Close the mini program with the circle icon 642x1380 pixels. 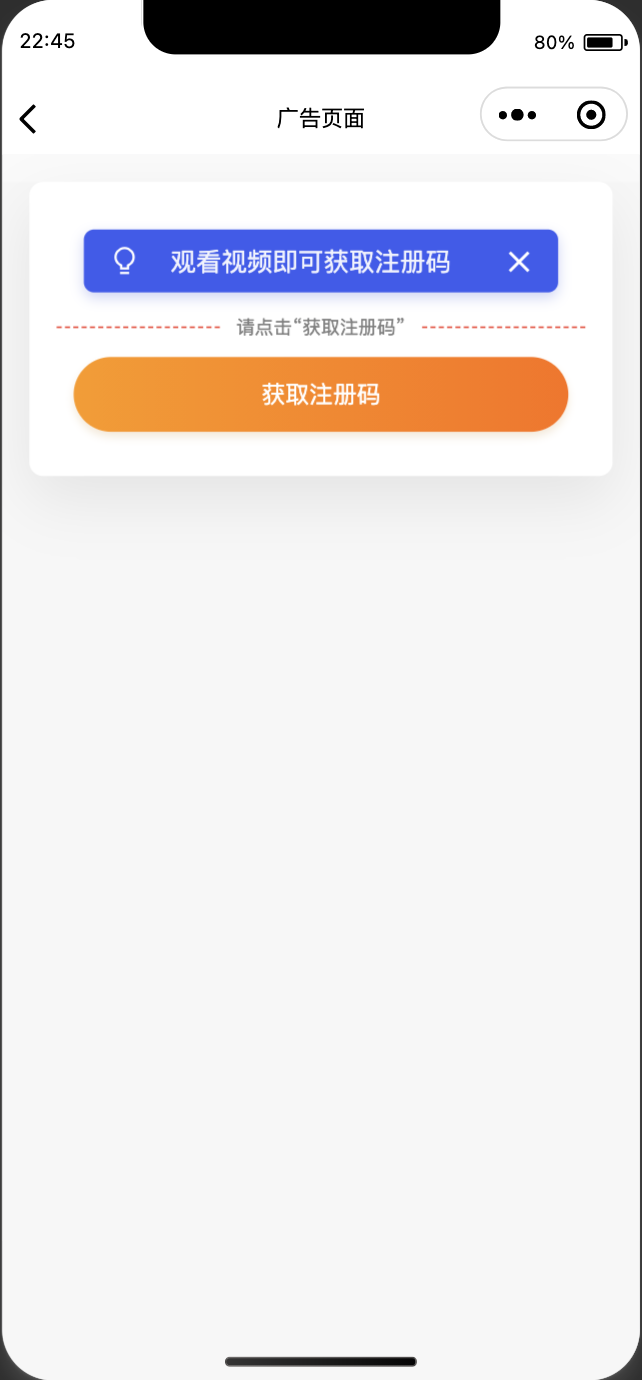[x=591, y=116]
